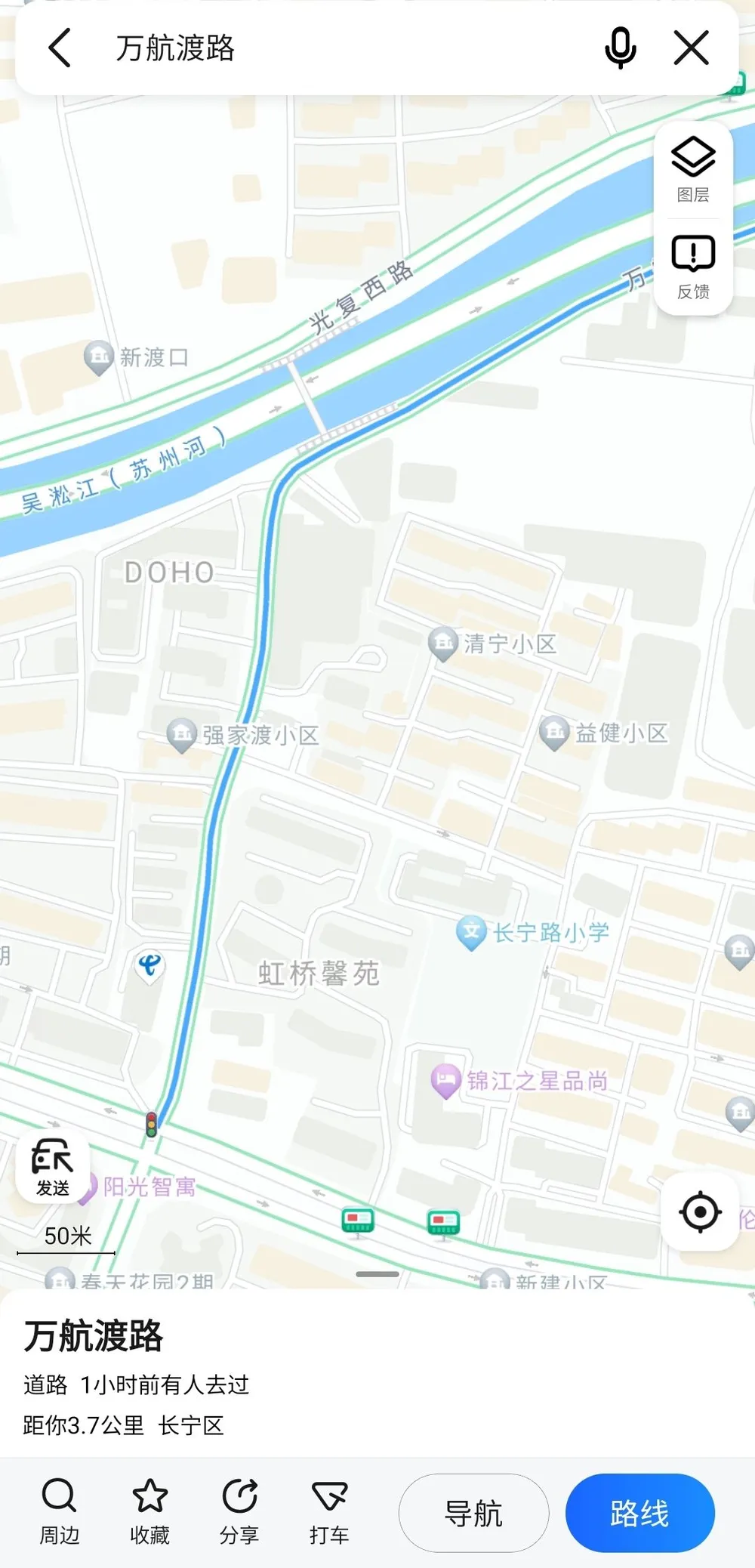The image size is (755, 1568).
Task: Open the 反馈 feedback button
Action: (693, 267)
